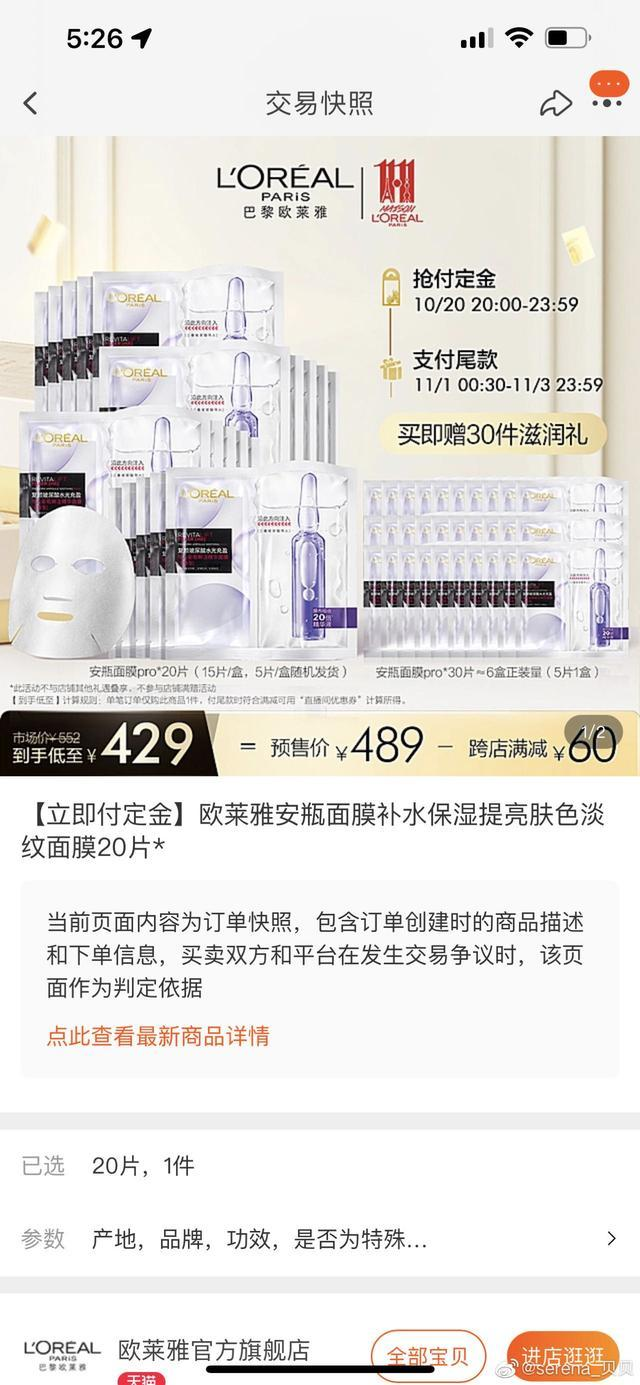Viewport: 640px width, 1385px height.
Task: Tap the 进店逛逛 button
Action: point(562,1355)
